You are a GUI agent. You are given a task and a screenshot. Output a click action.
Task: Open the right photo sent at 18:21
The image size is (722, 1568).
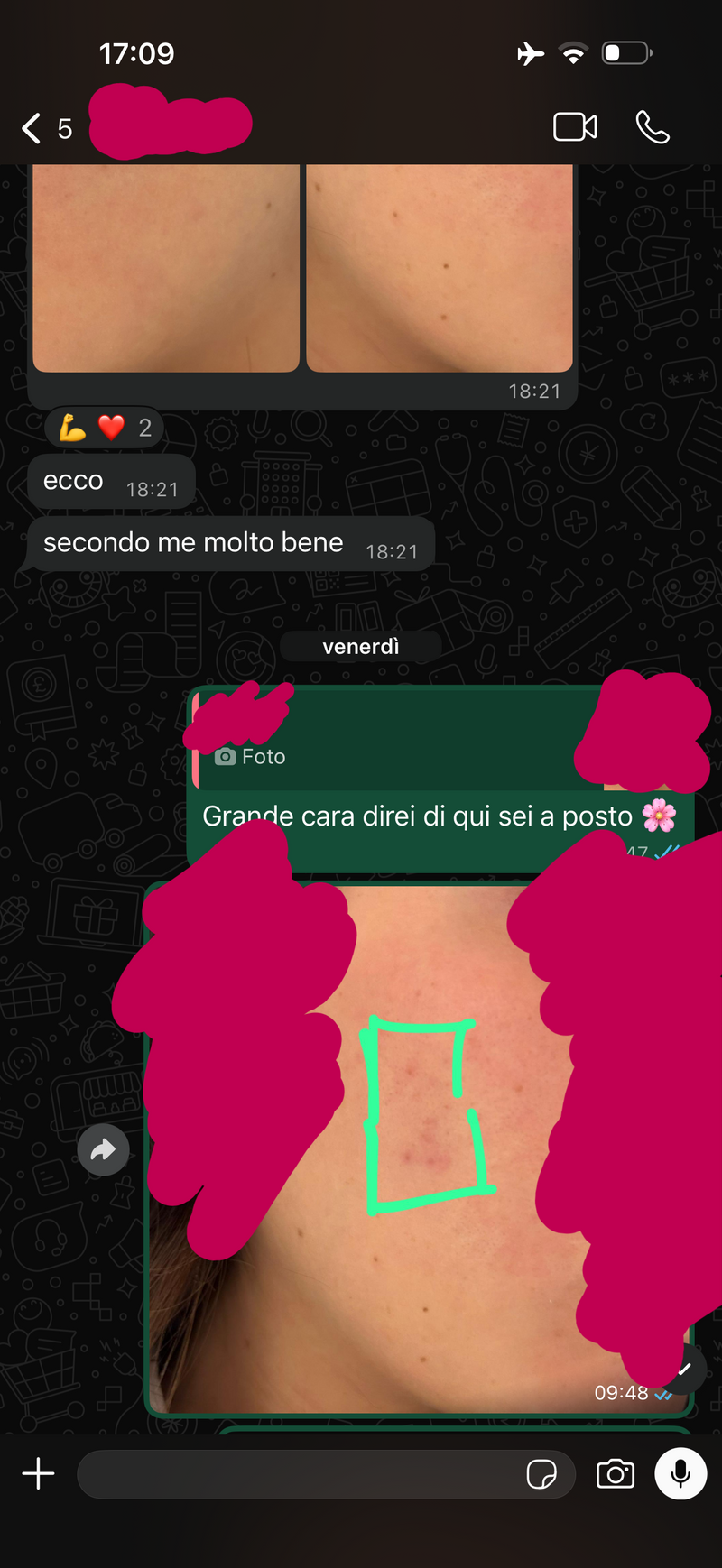click(440, 268)
